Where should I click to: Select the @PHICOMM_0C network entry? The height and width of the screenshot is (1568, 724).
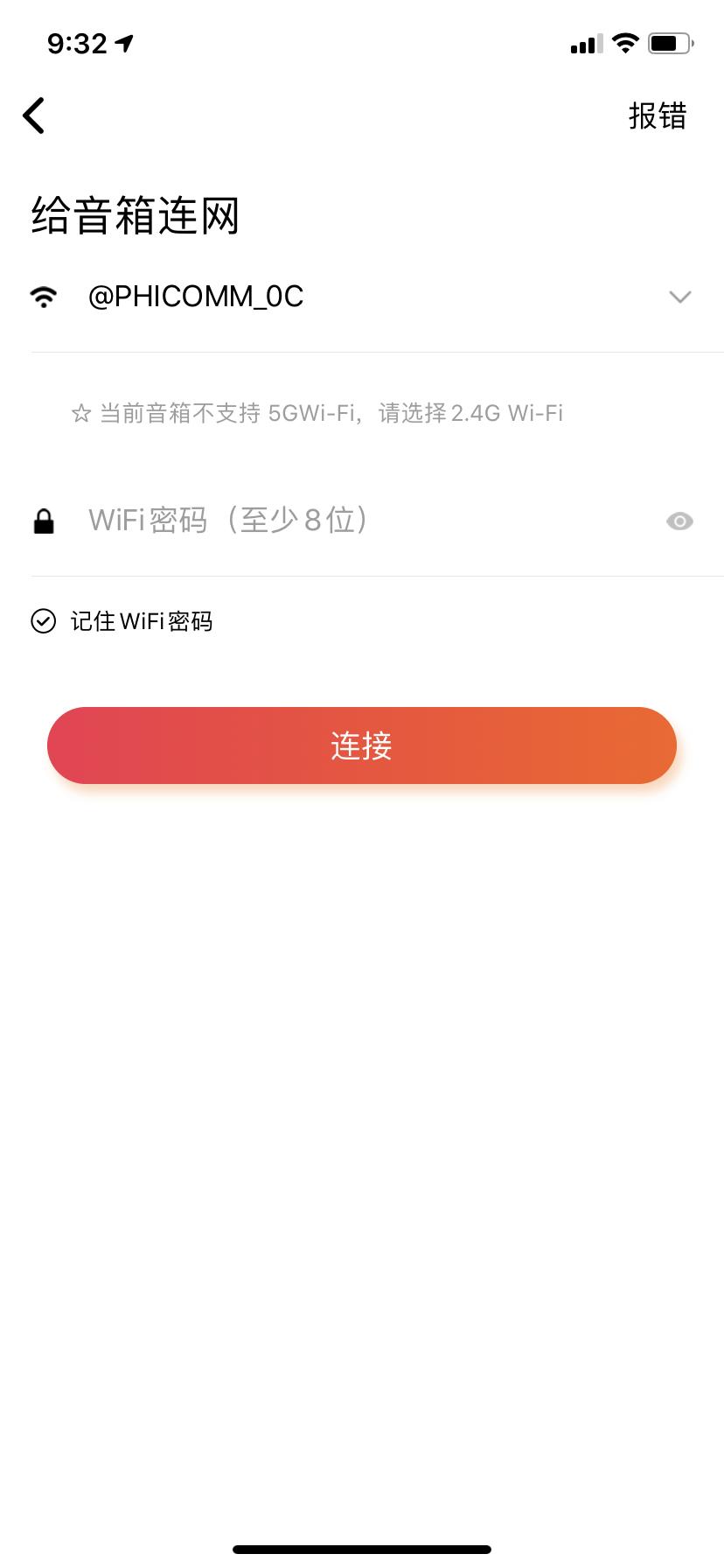(197, 297)
